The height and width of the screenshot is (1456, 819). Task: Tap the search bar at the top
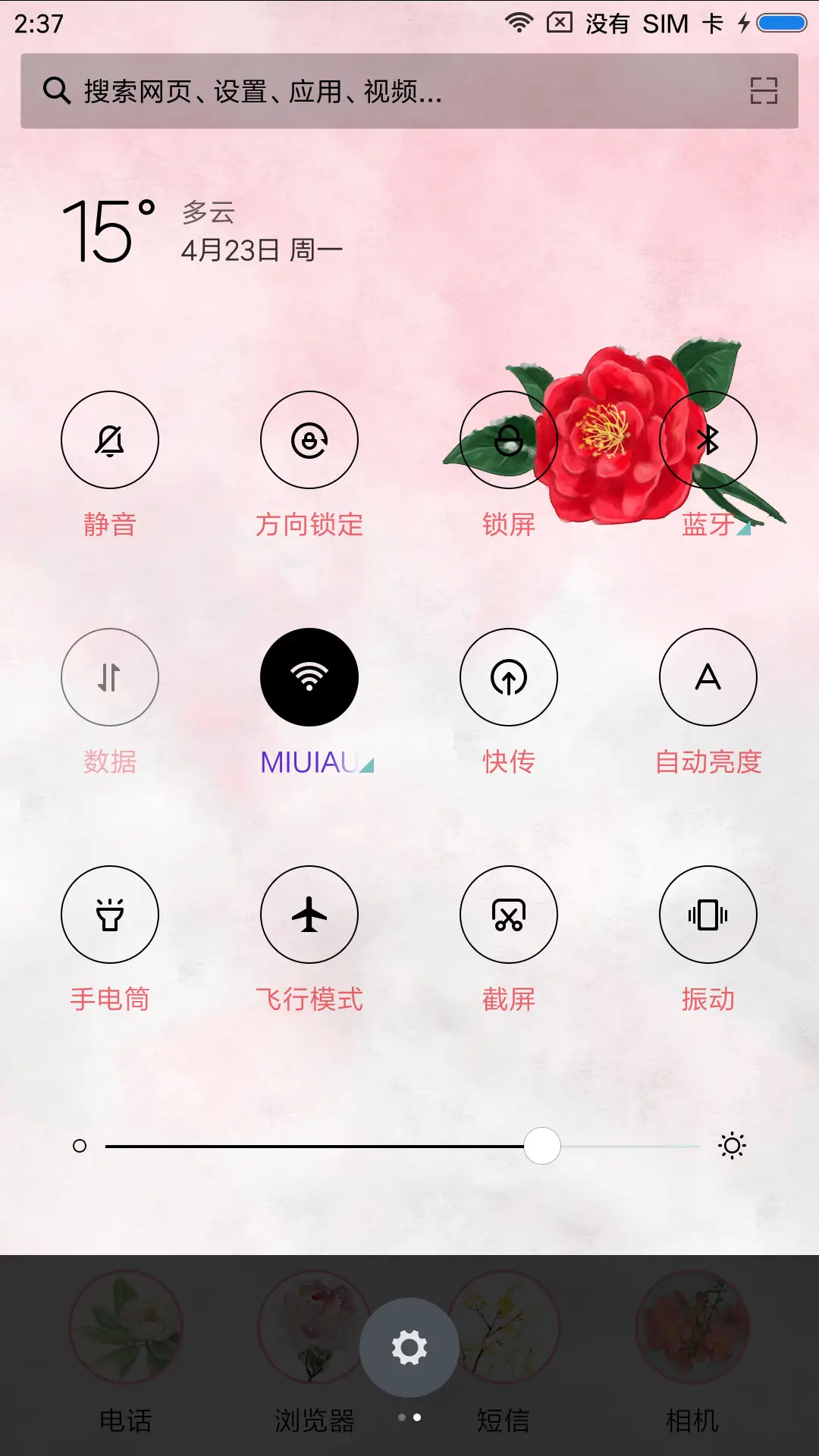coord(379,91)
